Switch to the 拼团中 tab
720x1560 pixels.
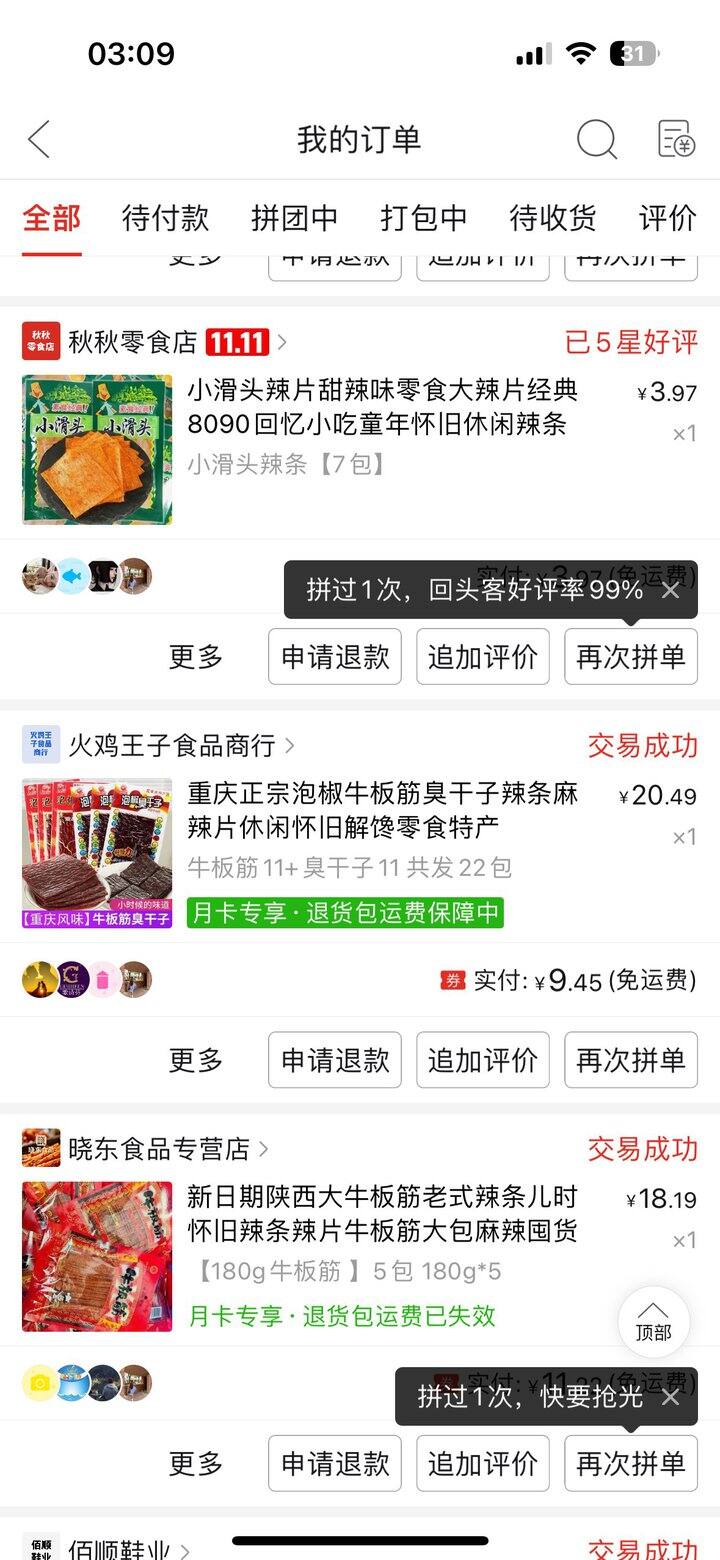tap(294, 217)
